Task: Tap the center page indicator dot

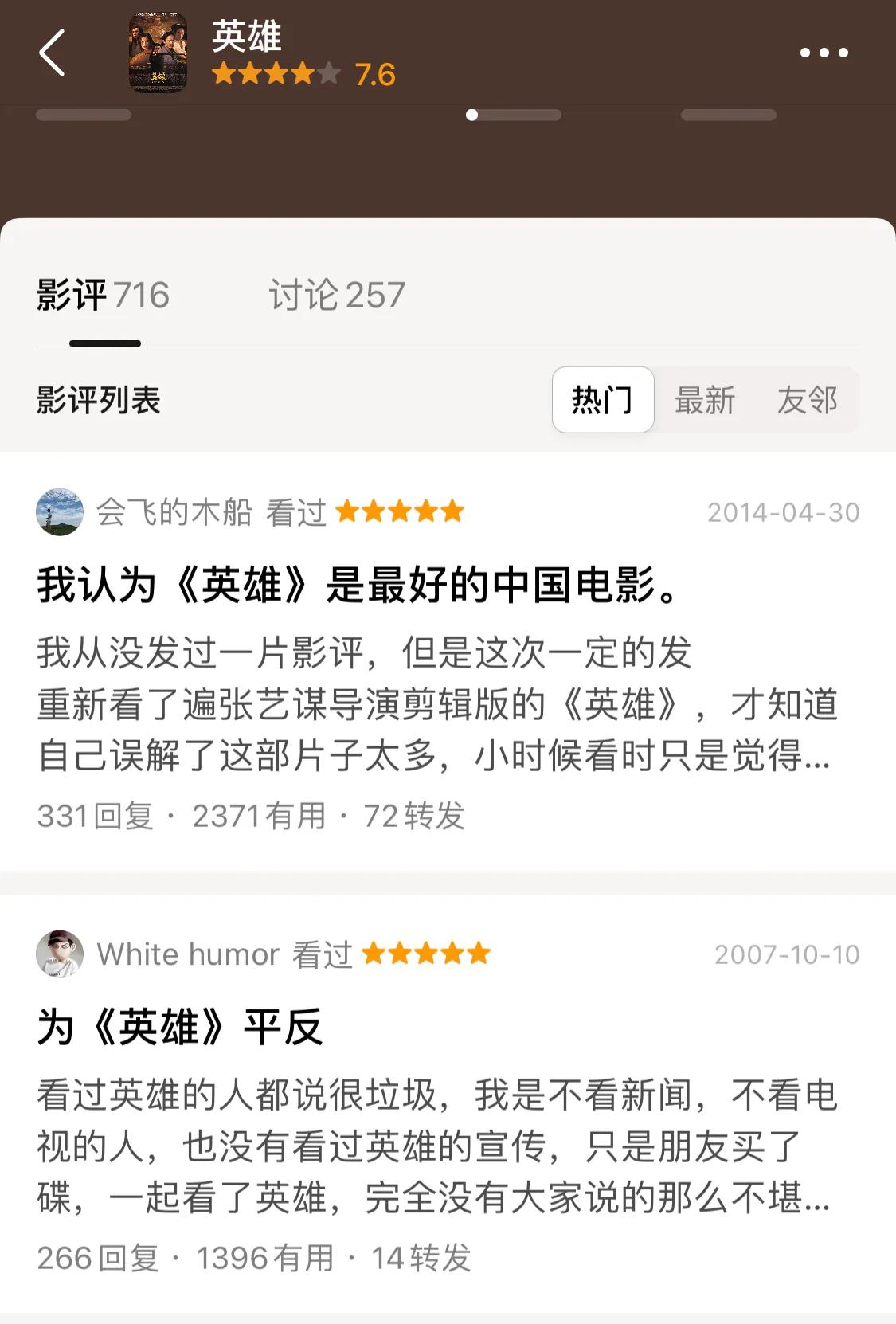Action: coord(471,115)
